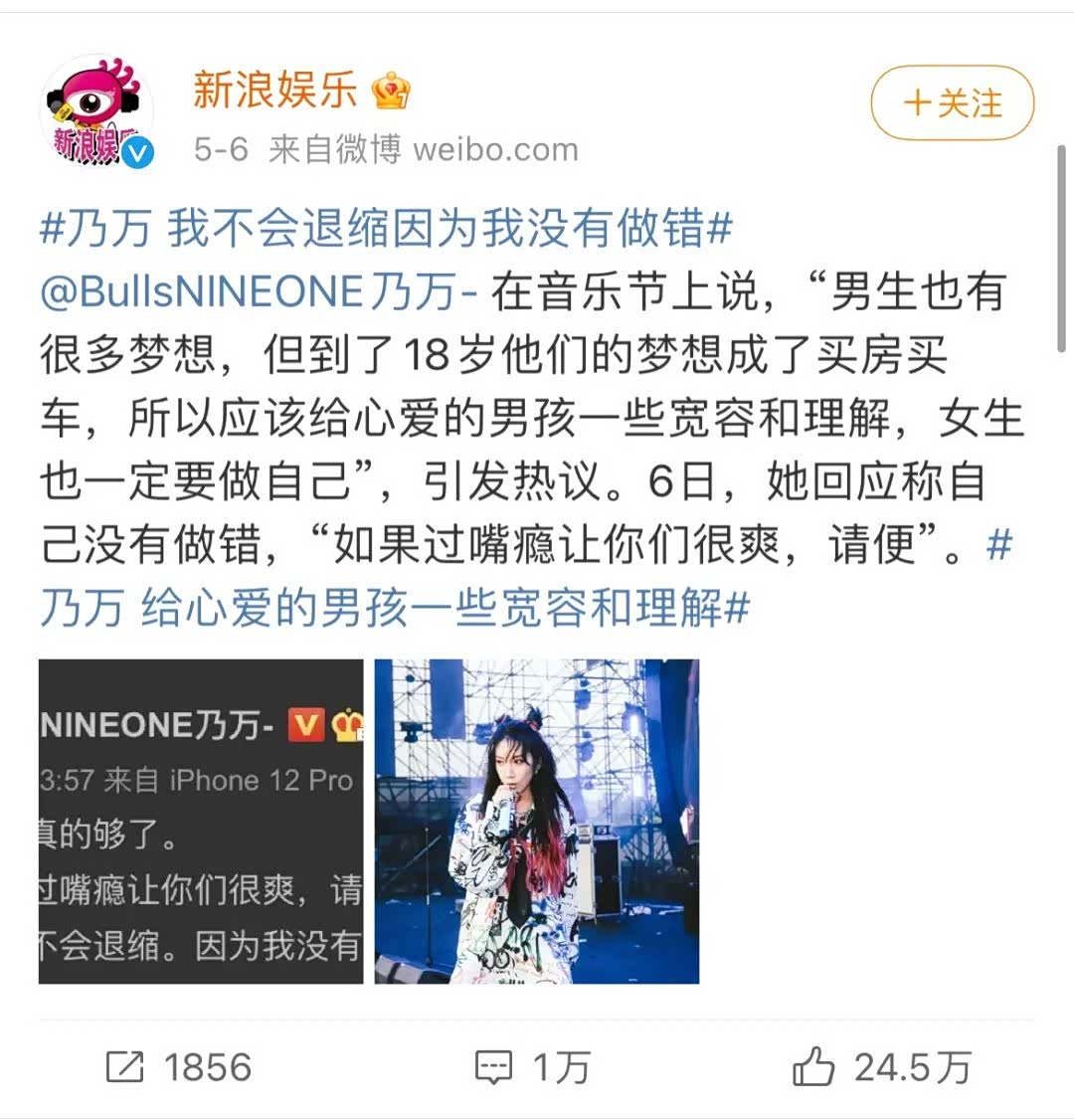Open the comments showing 1万
This screenshot has width=1074, height=1120.
[x=533, y=1068]
